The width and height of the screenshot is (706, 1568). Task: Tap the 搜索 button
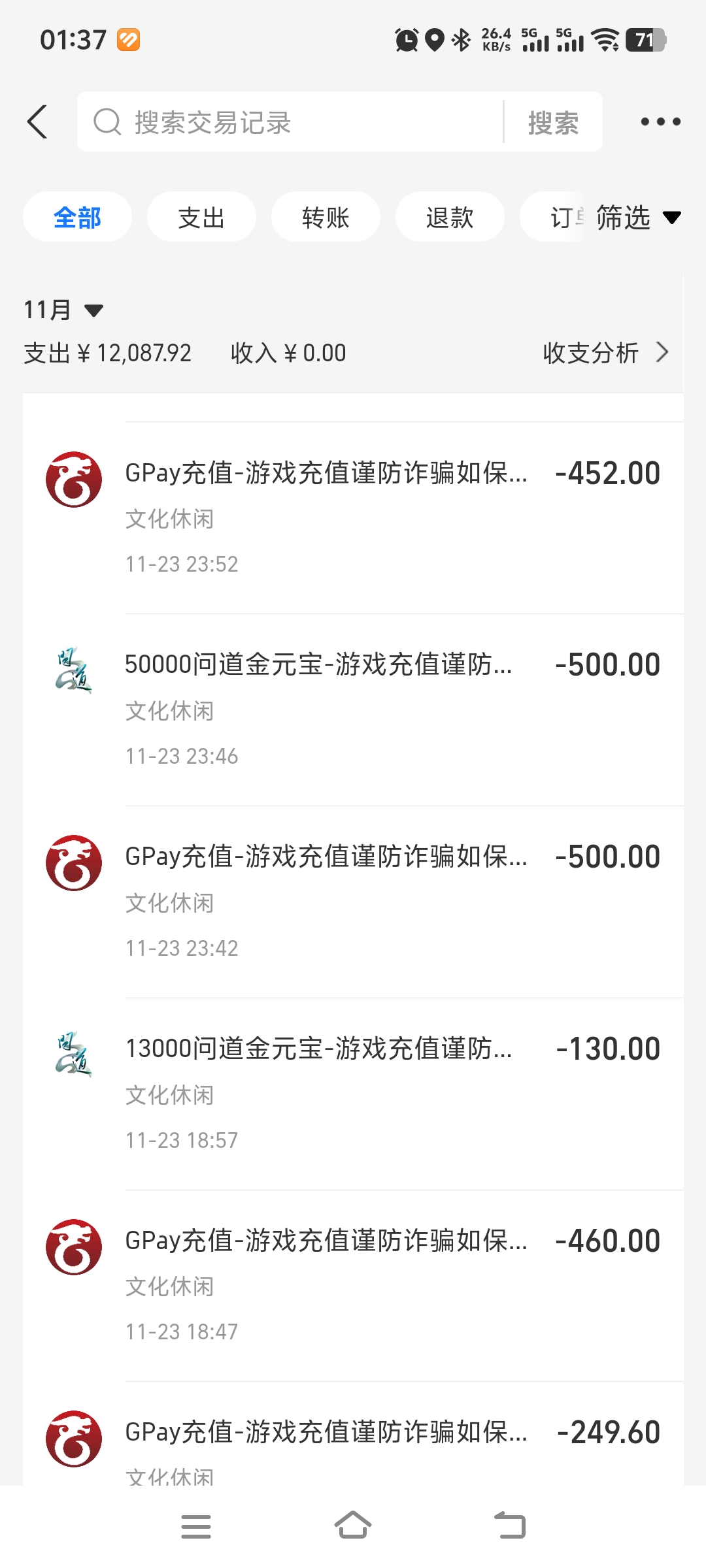[553, 122]
